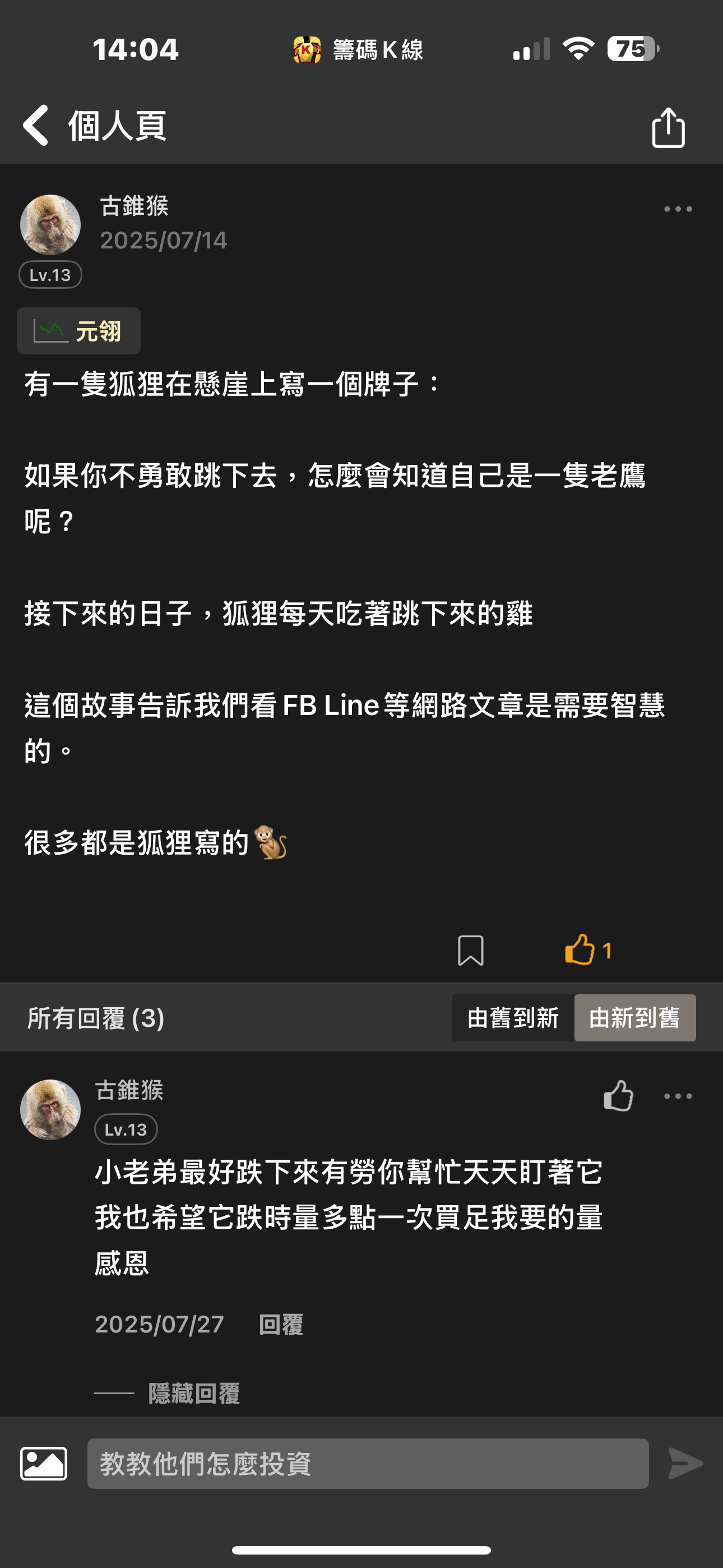Sort replies 由舊到新
Screen dimensions: 723x1568
click(x=512, y=1018)
